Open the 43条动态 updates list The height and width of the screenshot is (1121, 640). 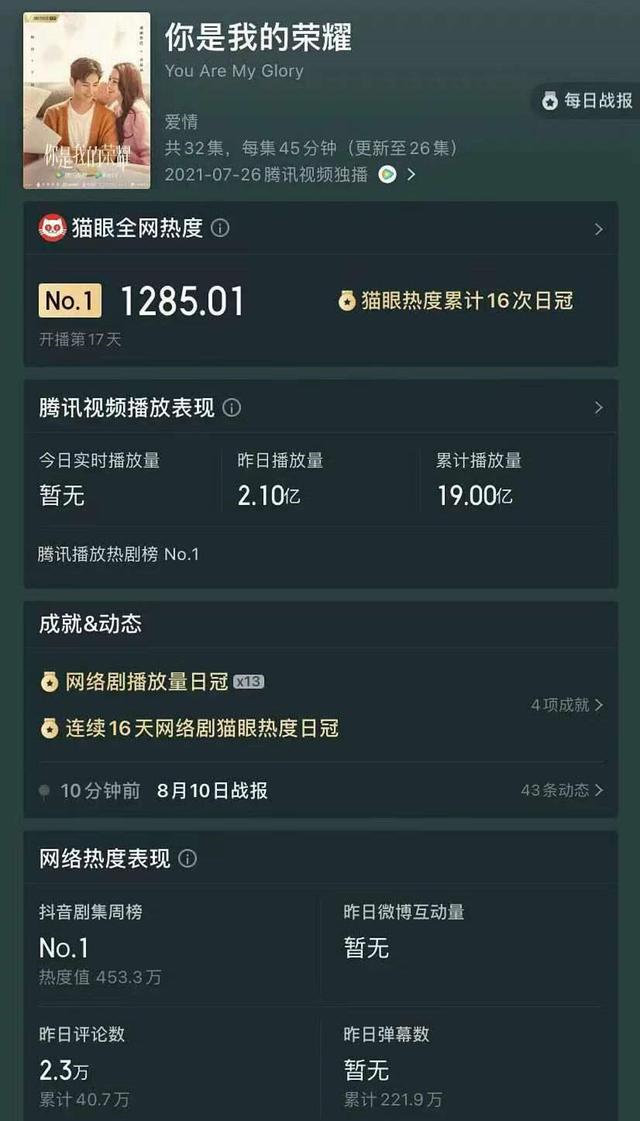point(562,790)
